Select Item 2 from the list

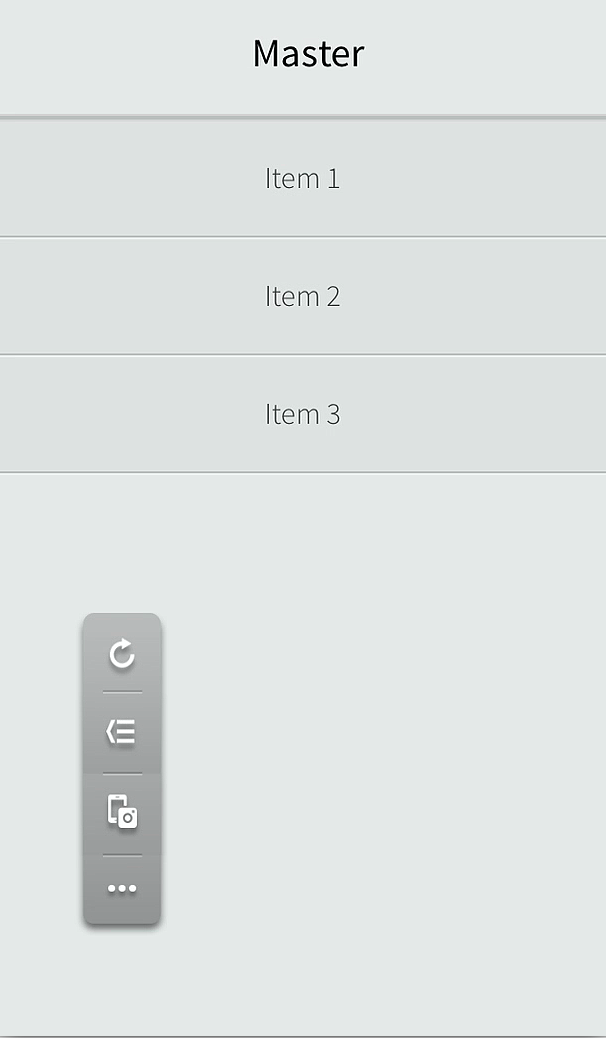(302, 296)
